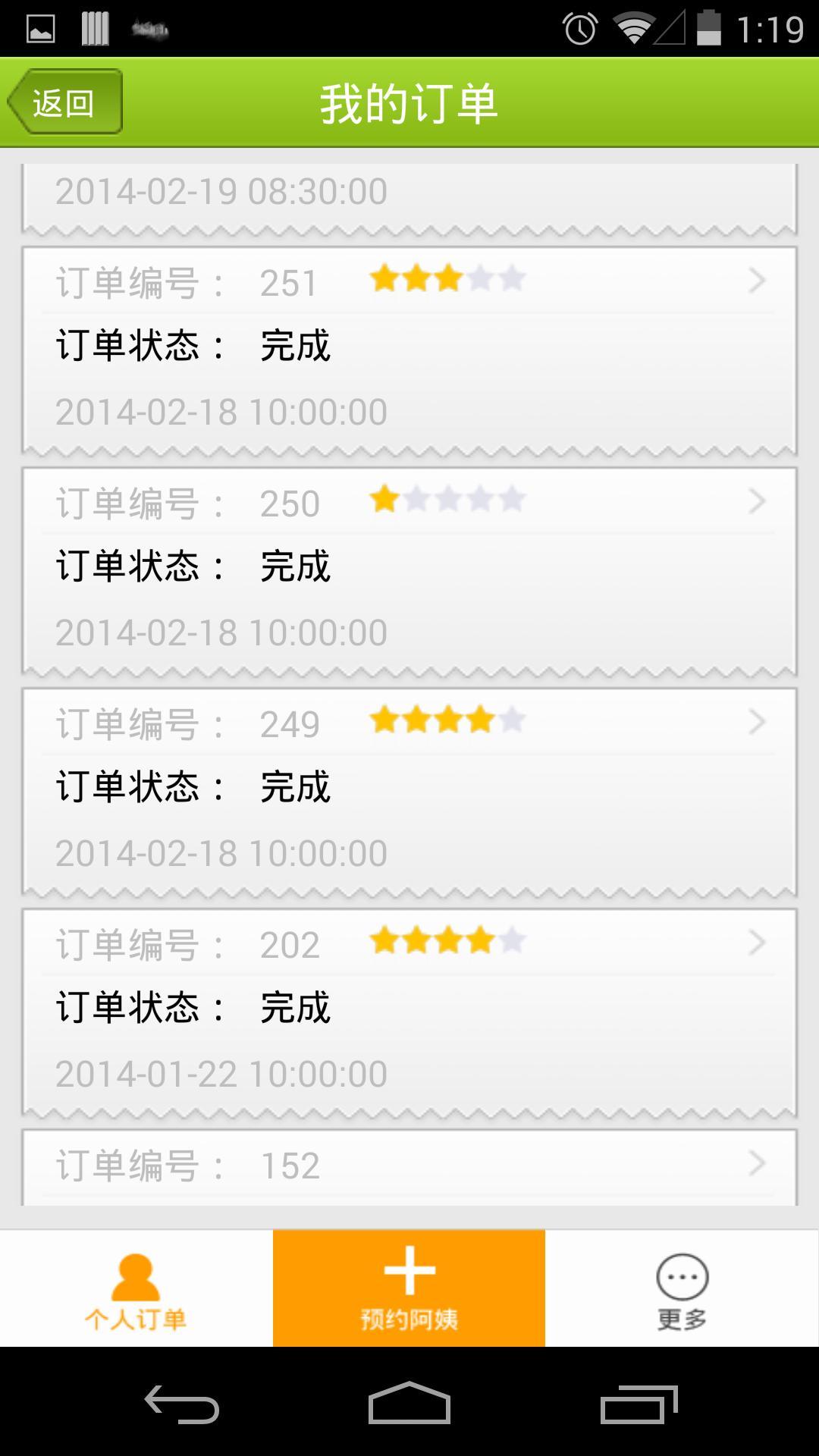The height and width of the screenshot is (1456, 819).
Task: Open the recent apps view
Action: point(639,1403)
